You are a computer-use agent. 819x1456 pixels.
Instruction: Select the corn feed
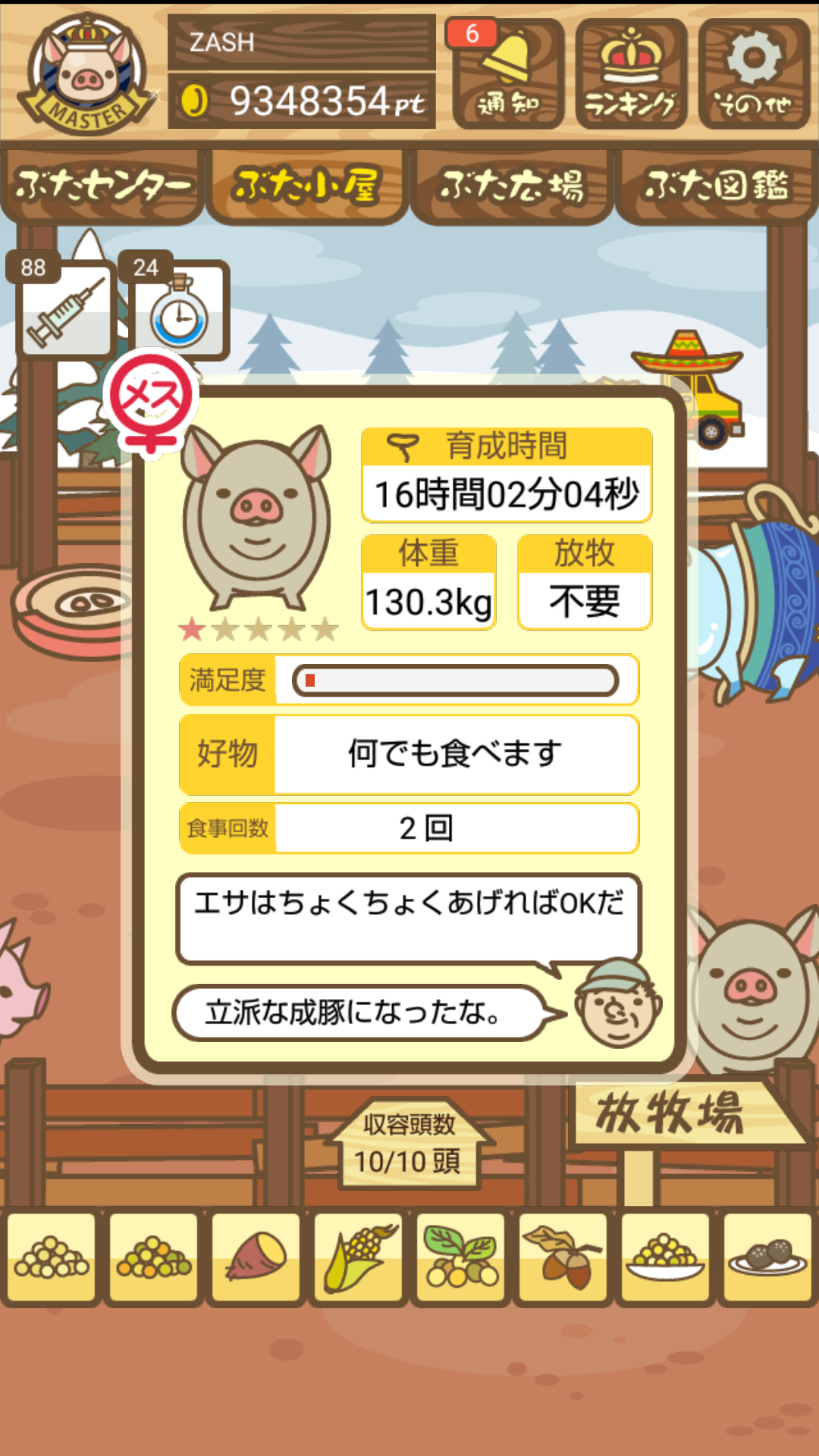click(359, 1259)
